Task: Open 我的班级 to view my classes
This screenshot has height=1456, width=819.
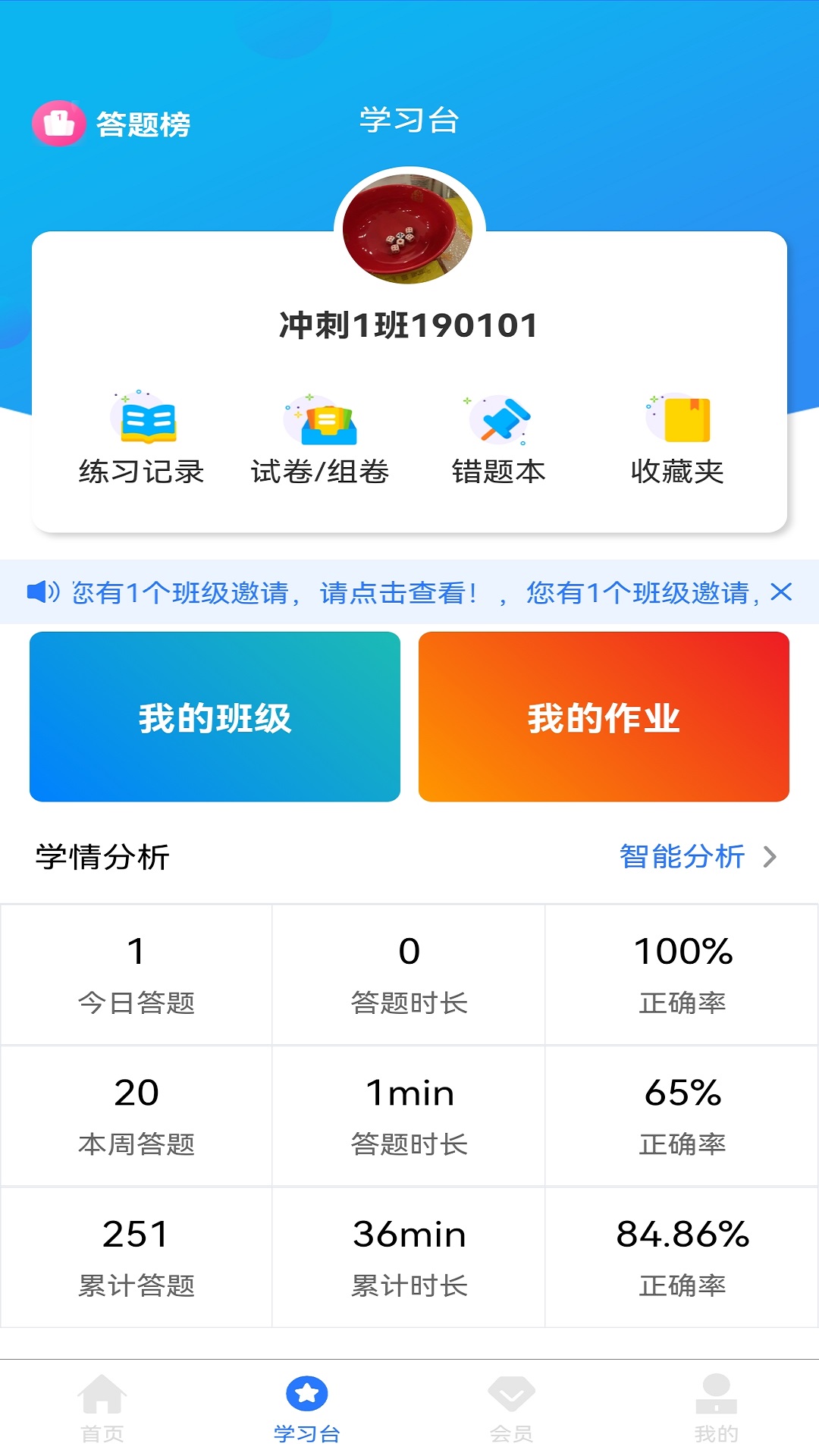Action: pyautogui.click(x=215, y=717)
